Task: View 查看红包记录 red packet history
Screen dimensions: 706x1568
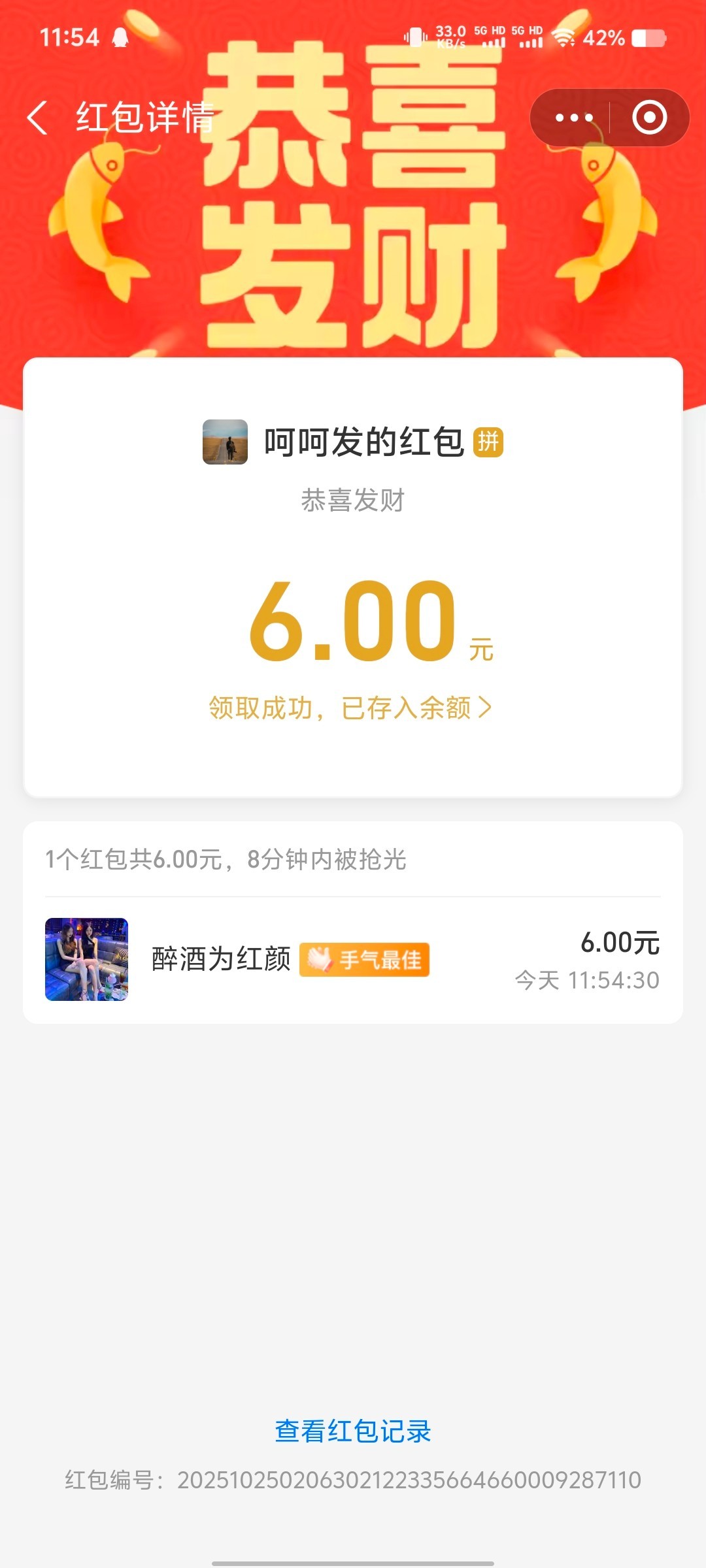Action: 353,1431
